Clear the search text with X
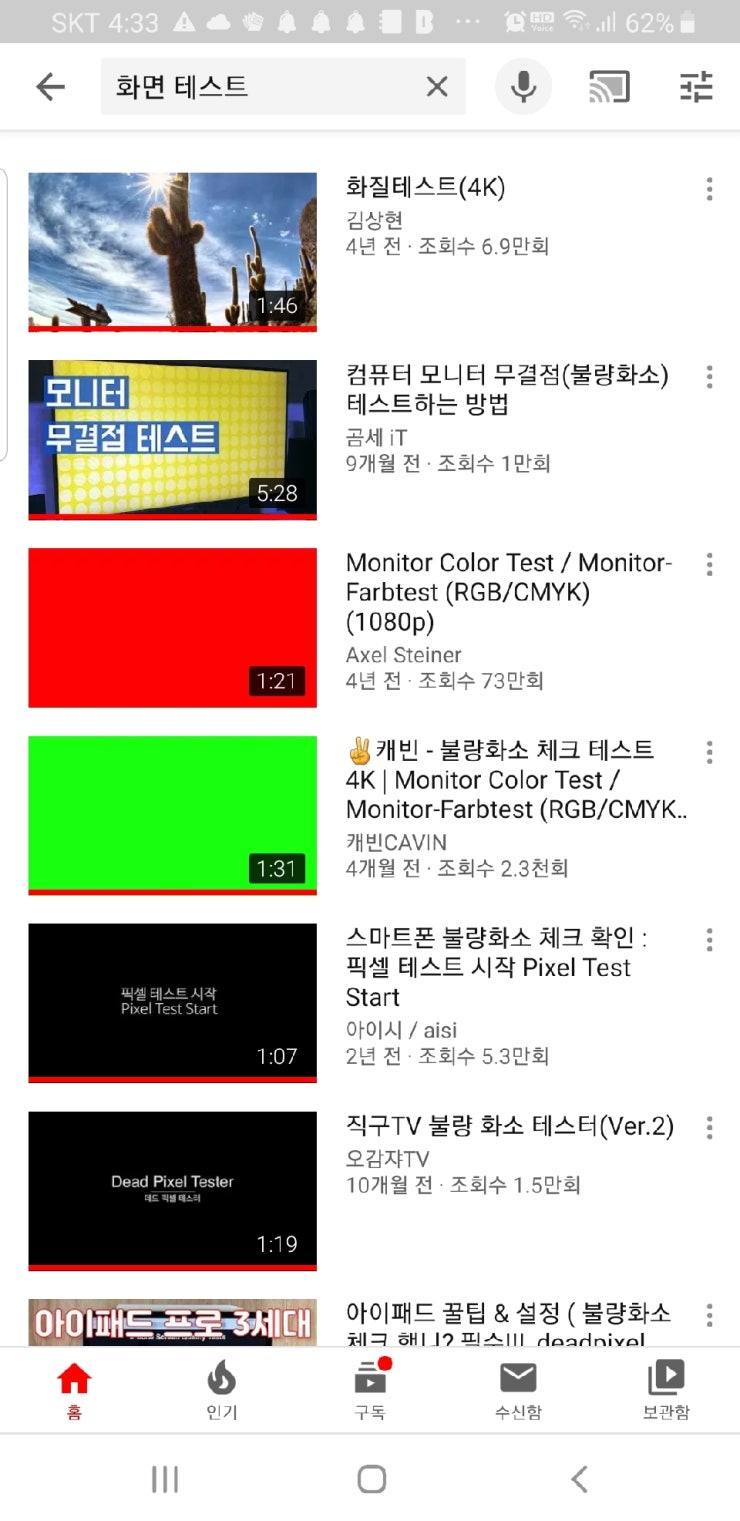740x1521 pixels. click(x=437, y=87)
